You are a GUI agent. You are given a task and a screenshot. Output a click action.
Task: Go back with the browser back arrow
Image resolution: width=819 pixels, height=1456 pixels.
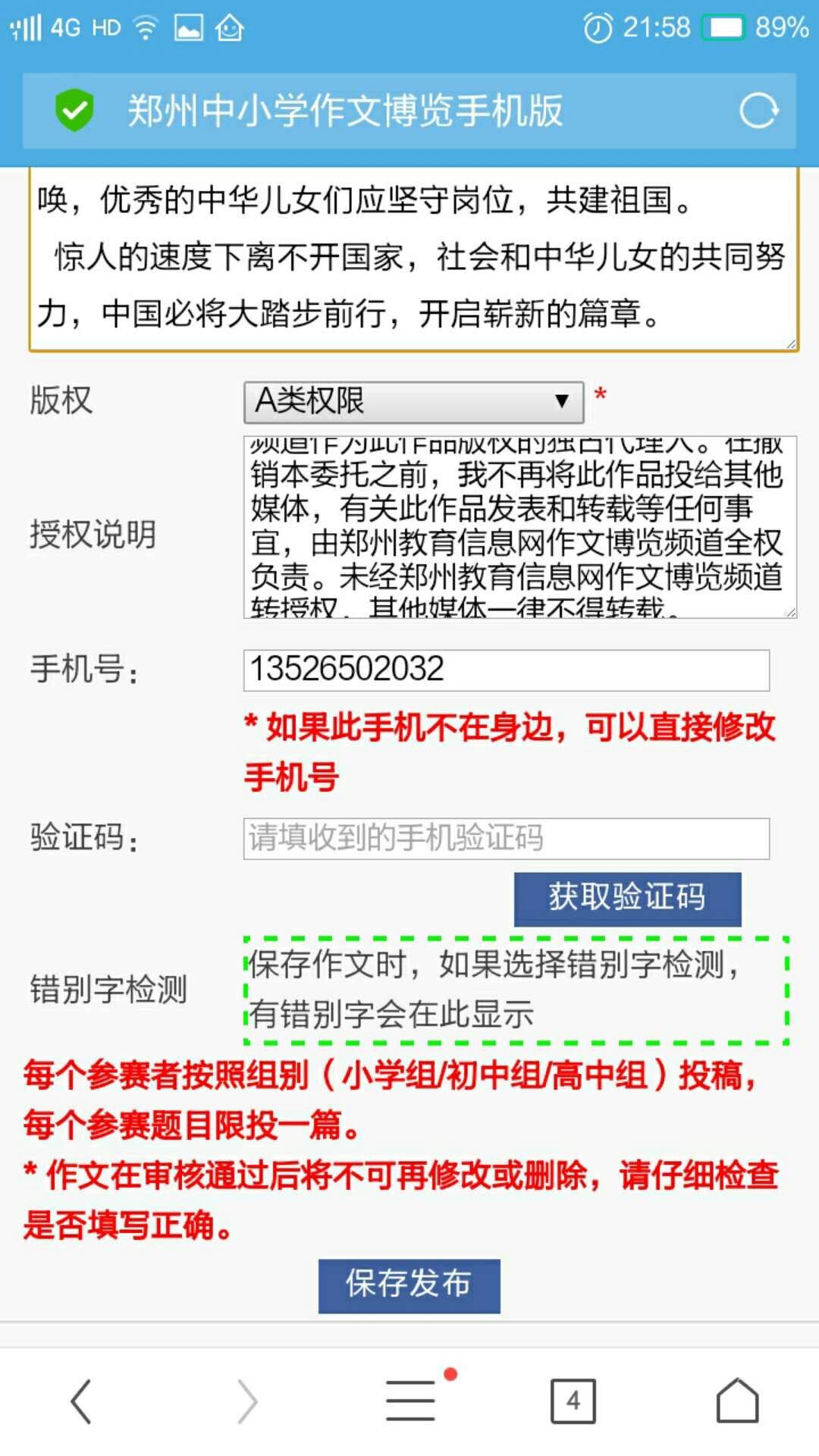click(x=81, y=1401)
